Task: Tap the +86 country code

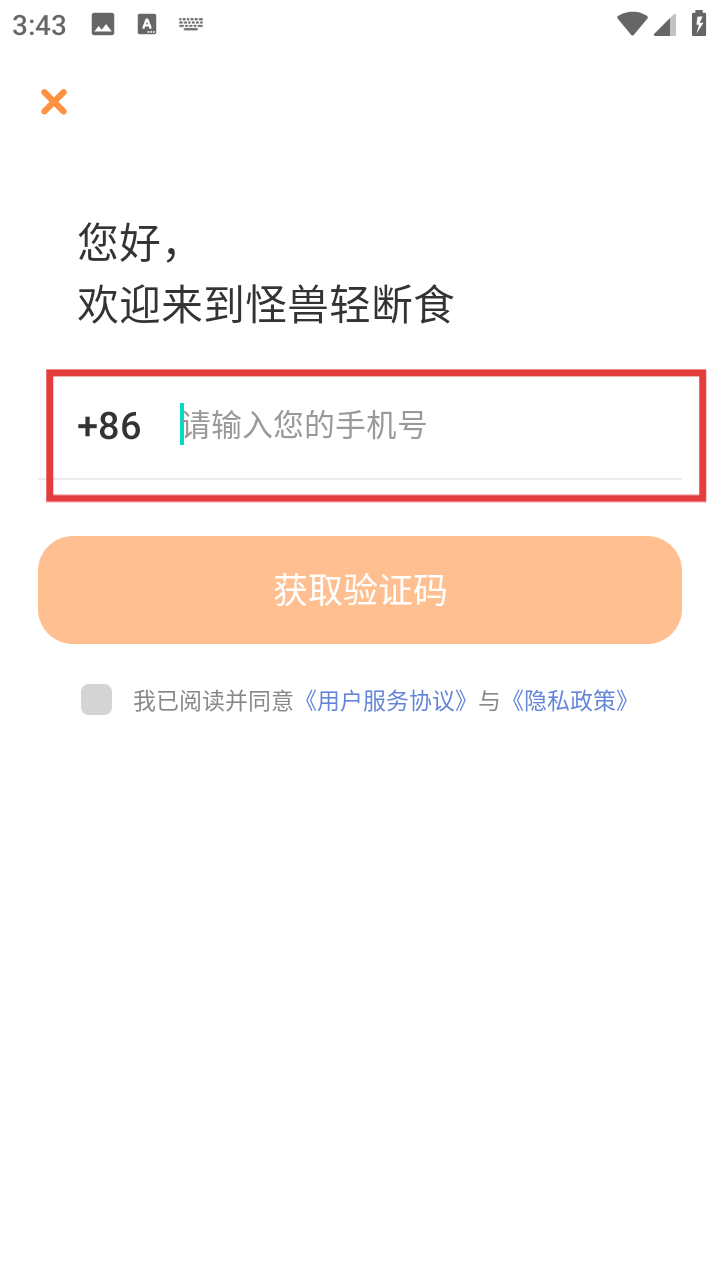Action: 109,427
